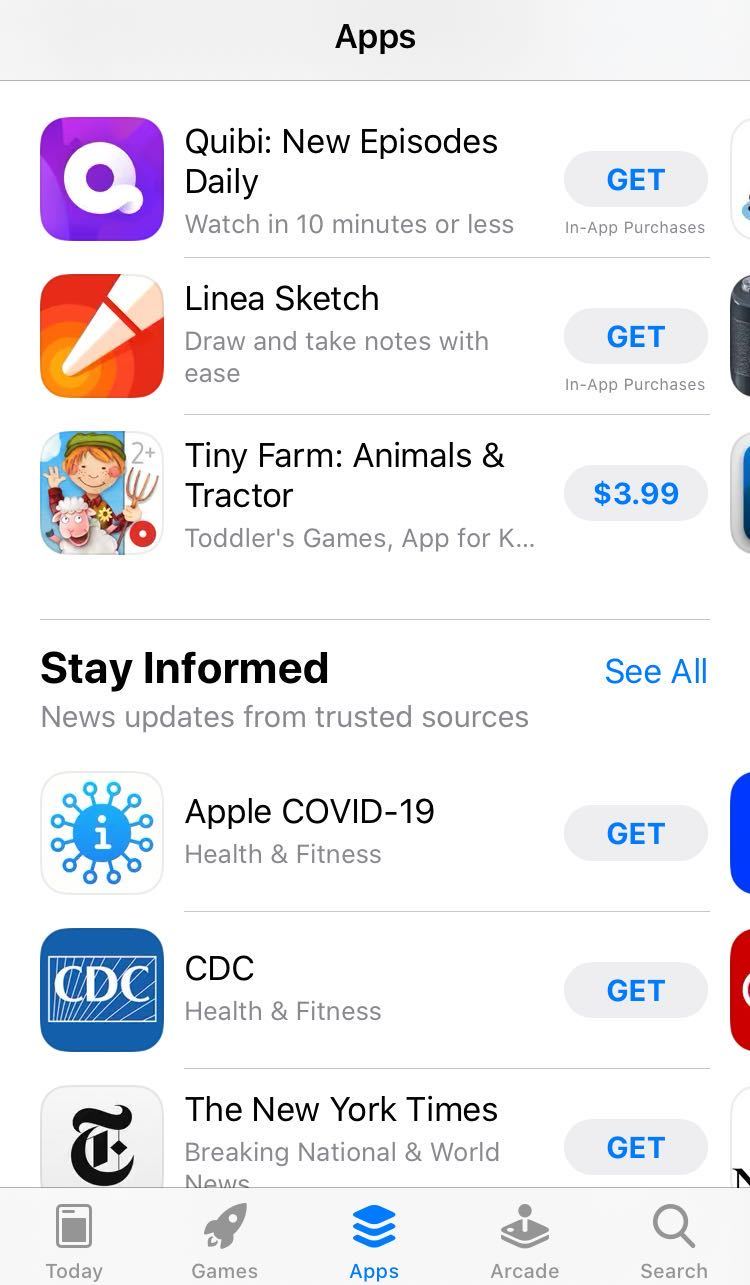This screenshot has width=750, height=1285.
Task: Open the Today tab icon
Action: 74,1225
